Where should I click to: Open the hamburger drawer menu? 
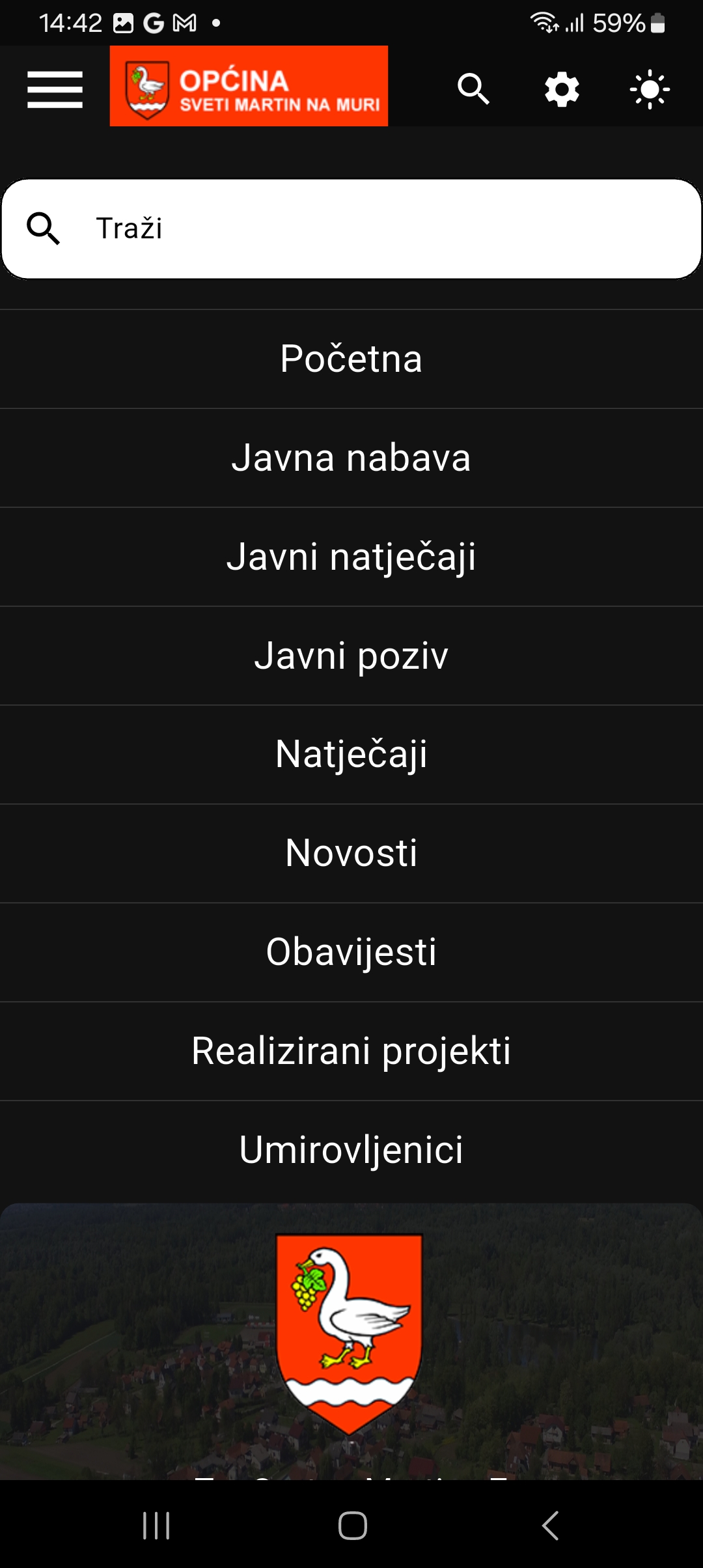tap(55, 89)
